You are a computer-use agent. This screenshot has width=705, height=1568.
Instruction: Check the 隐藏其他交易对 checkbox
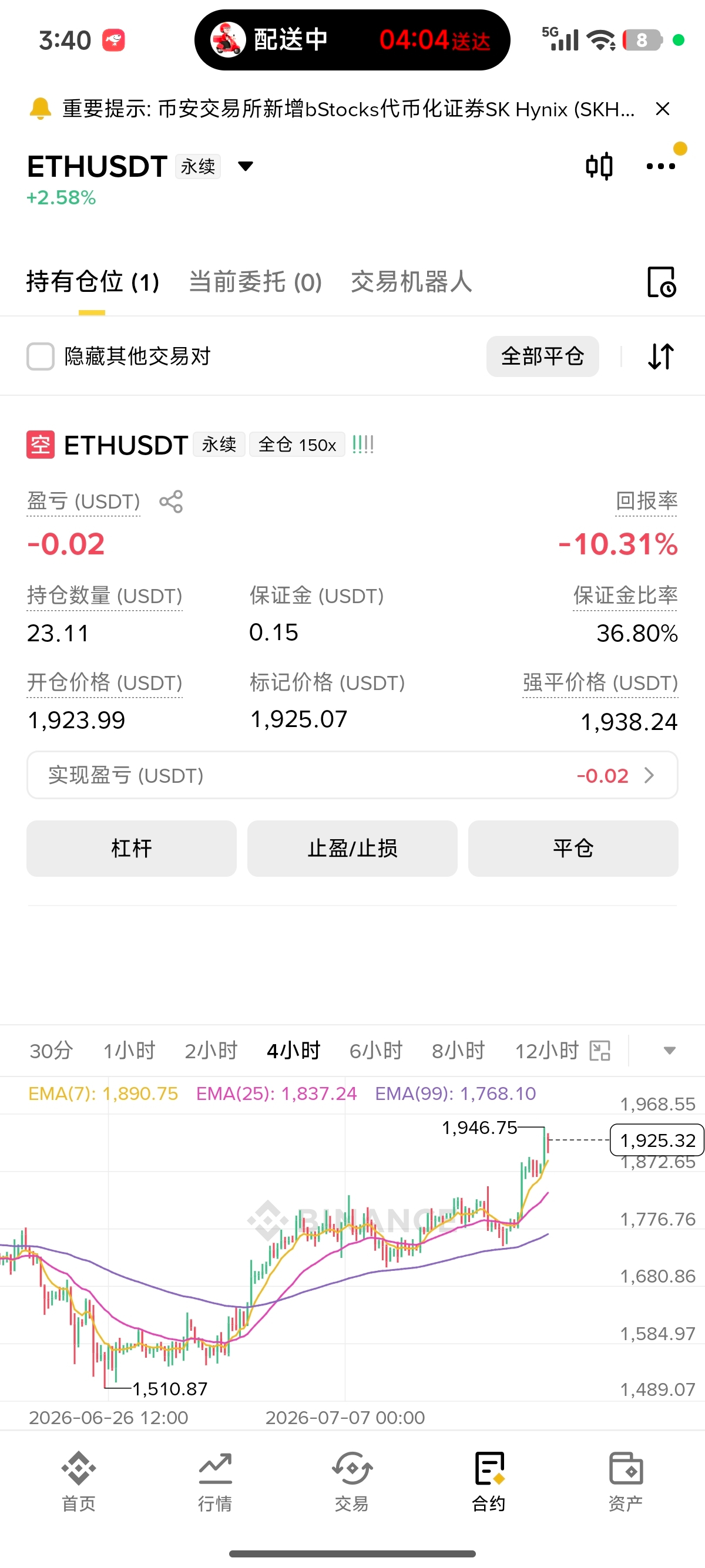[41, 356]
